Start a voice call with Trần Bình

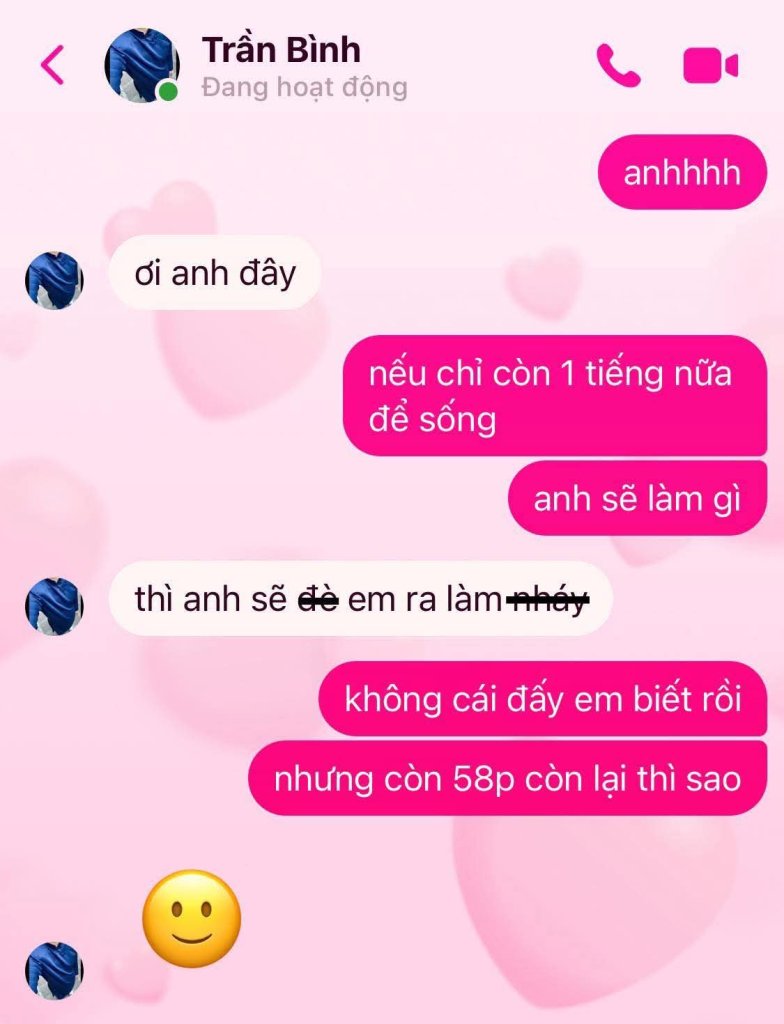point(617,66)
